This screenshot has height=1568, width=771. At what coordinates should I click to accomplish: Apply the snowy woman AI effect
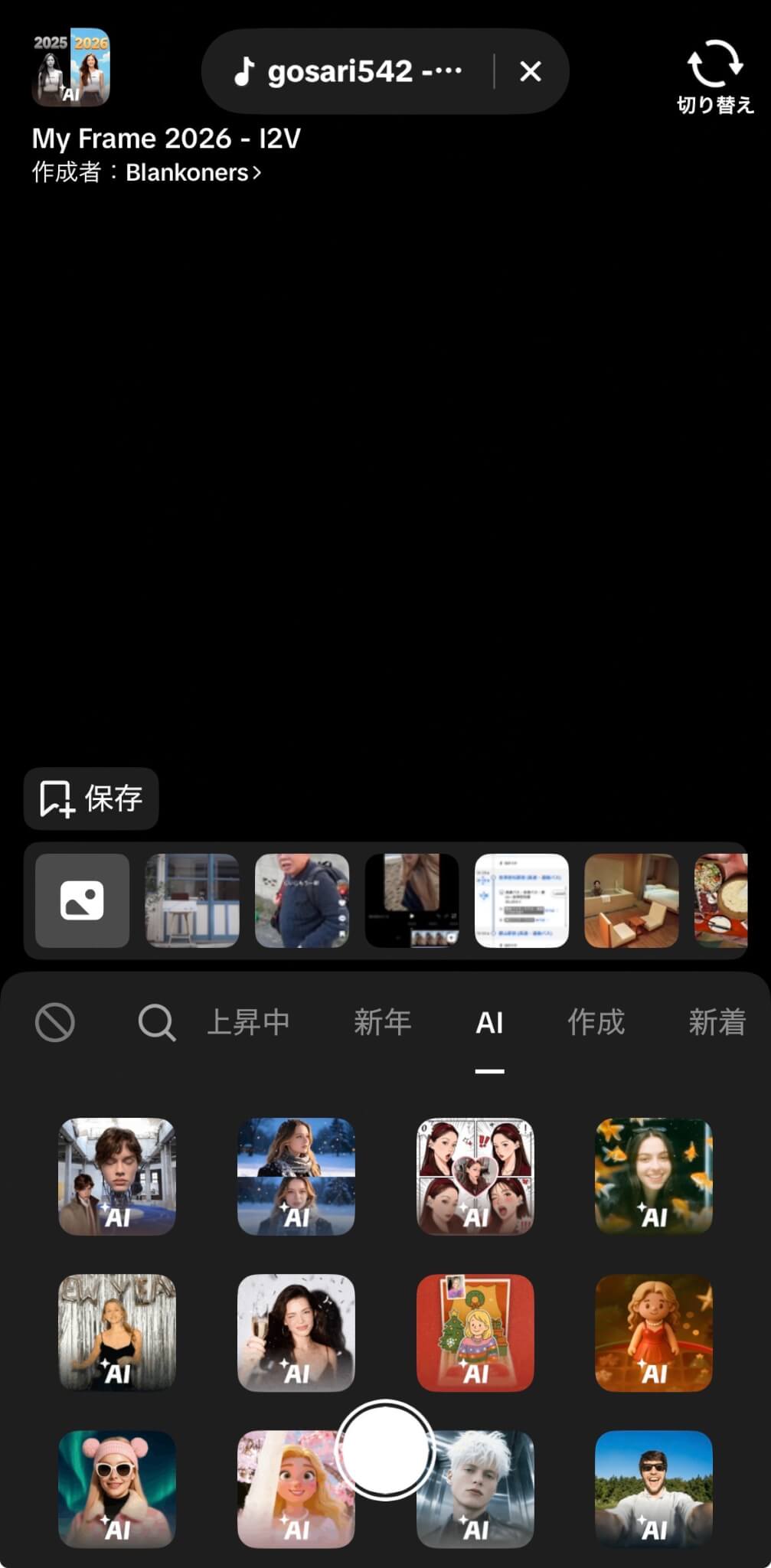[x=296, y=1176]
